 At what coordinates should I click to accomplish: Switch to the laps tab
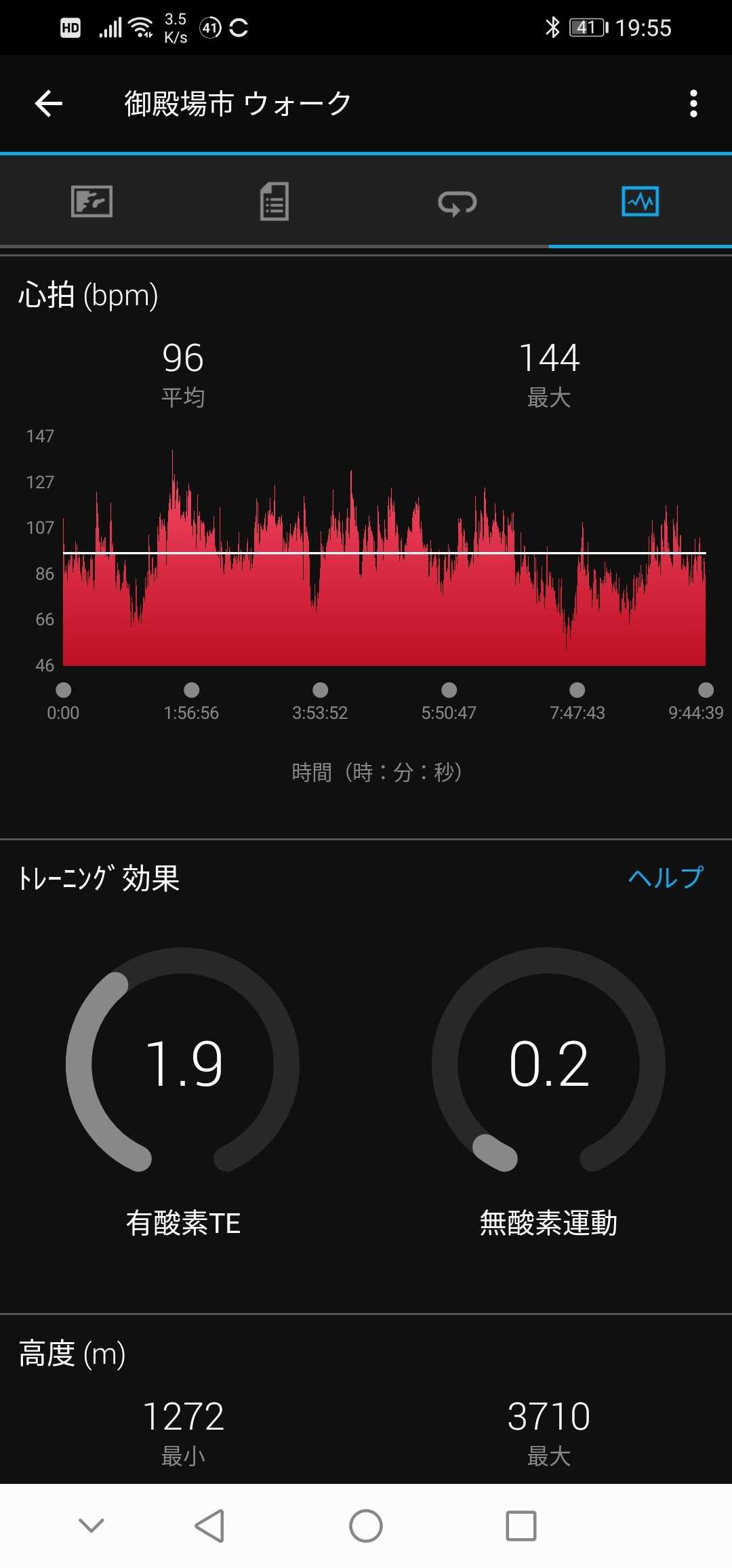[x=457, y=202]
